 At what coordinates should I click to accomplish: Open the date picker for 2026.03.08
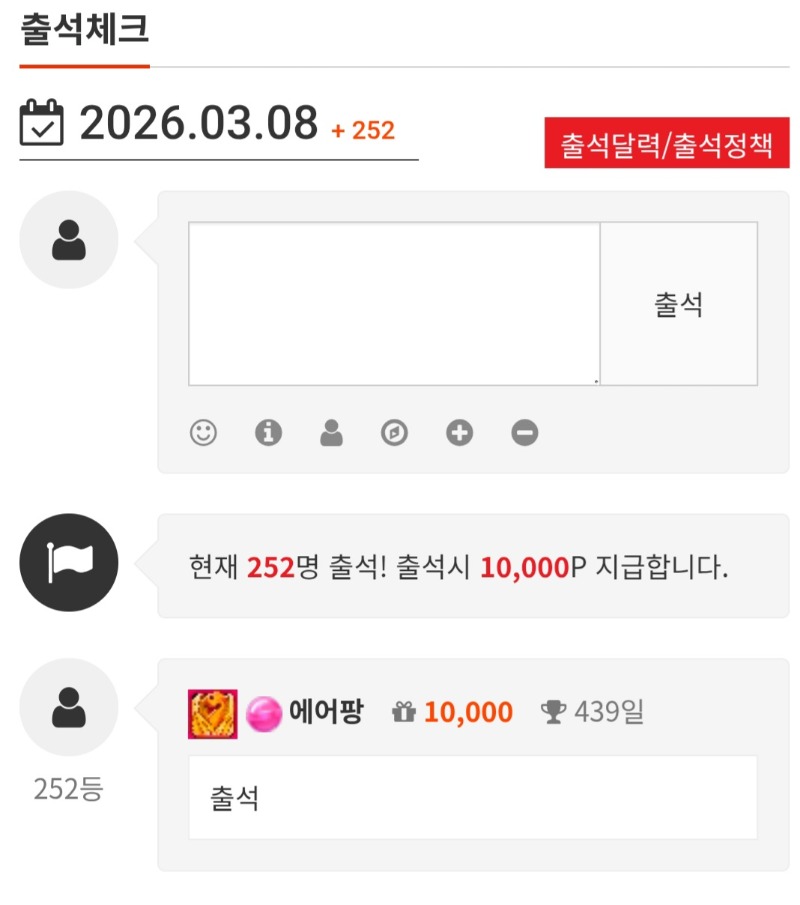pyautogui.click(x=42, y=123)
